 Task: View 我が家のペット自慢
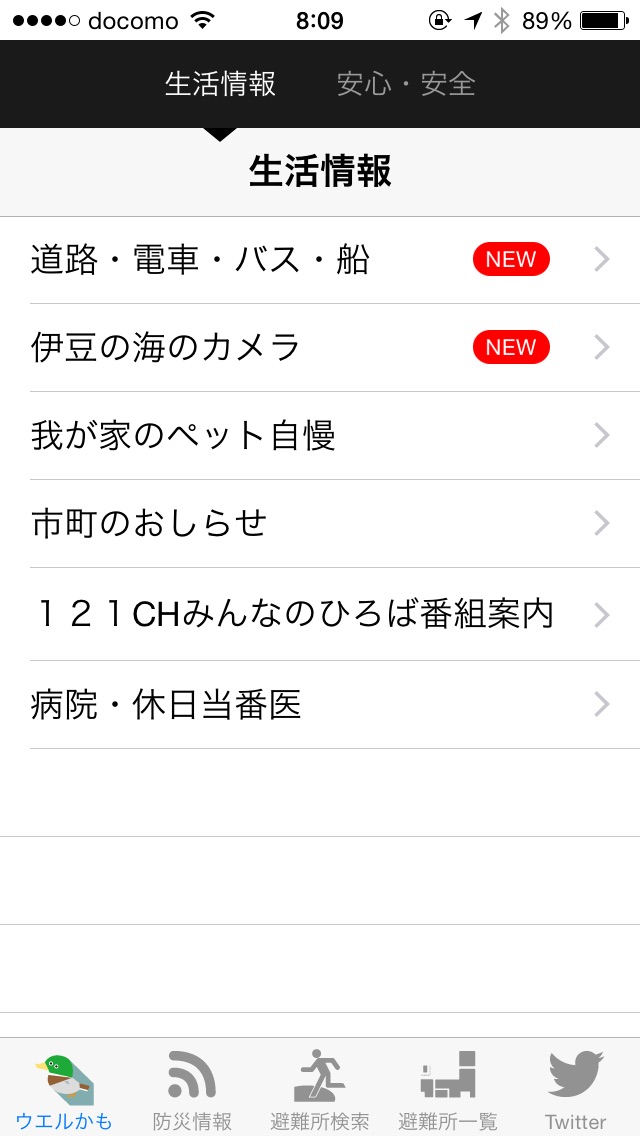click(x=320, y=436)
